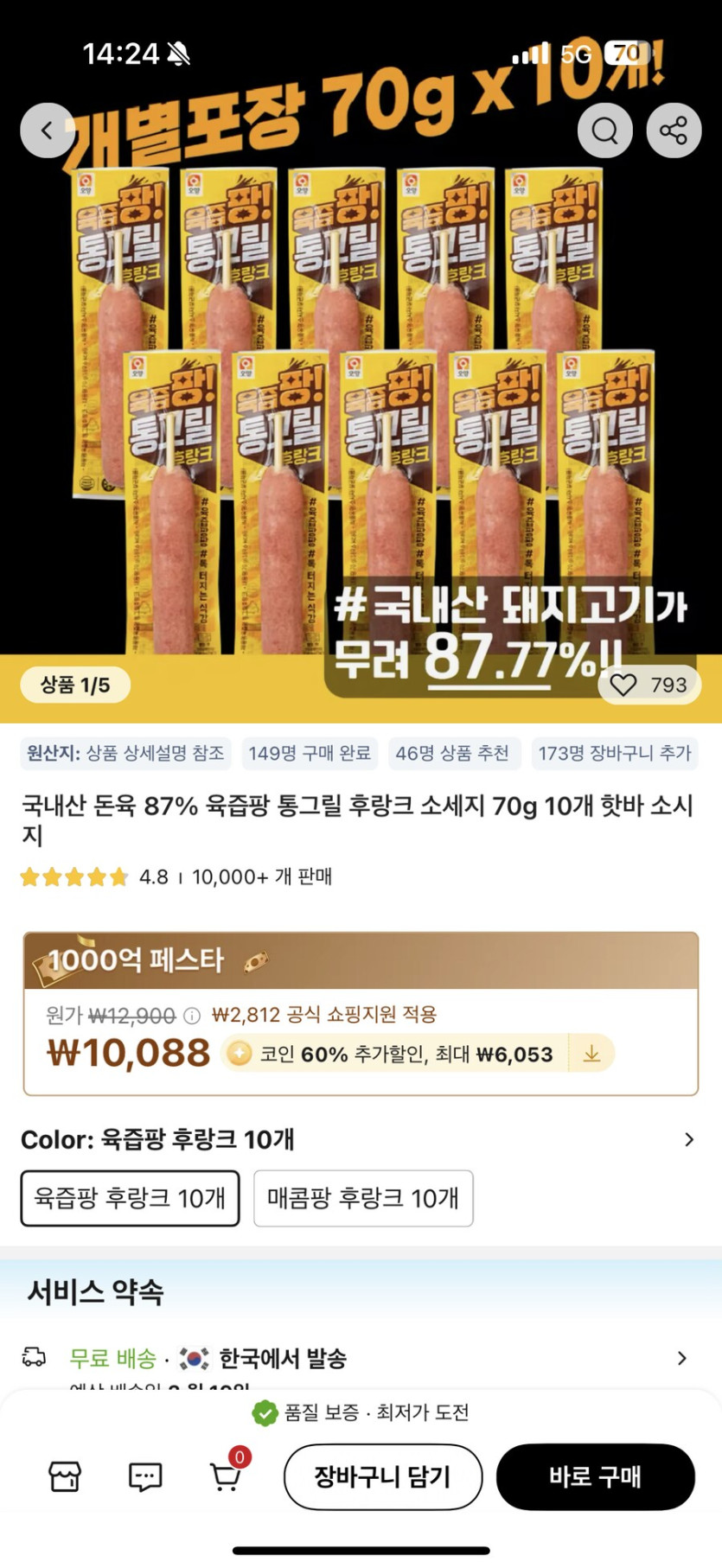Share this sausage product
The image size is (722, 1568).
pos(673,131)
